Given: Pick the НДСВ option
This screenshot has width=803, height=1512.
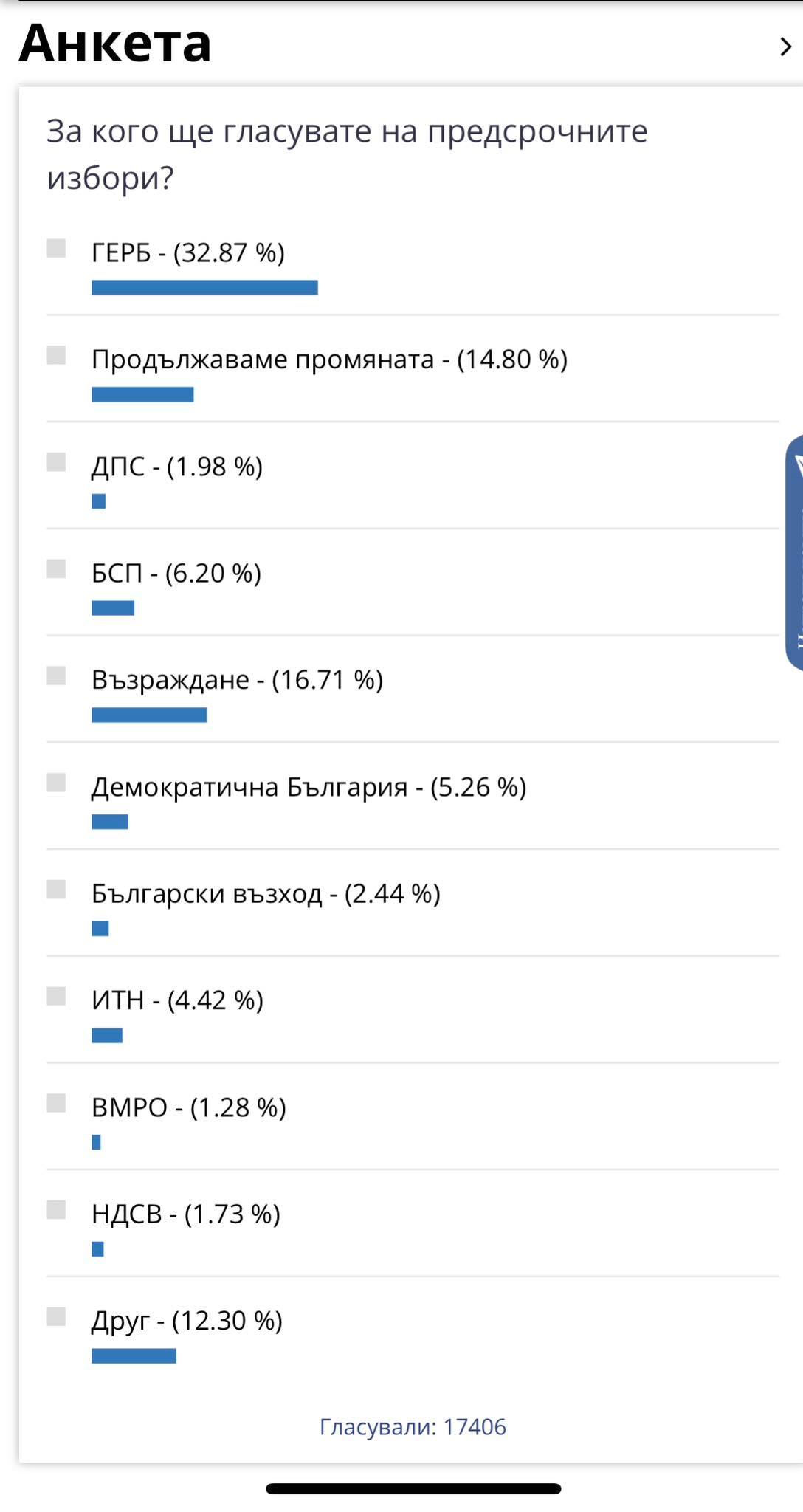Looking at the screenshot, I should click(57, 1209).
